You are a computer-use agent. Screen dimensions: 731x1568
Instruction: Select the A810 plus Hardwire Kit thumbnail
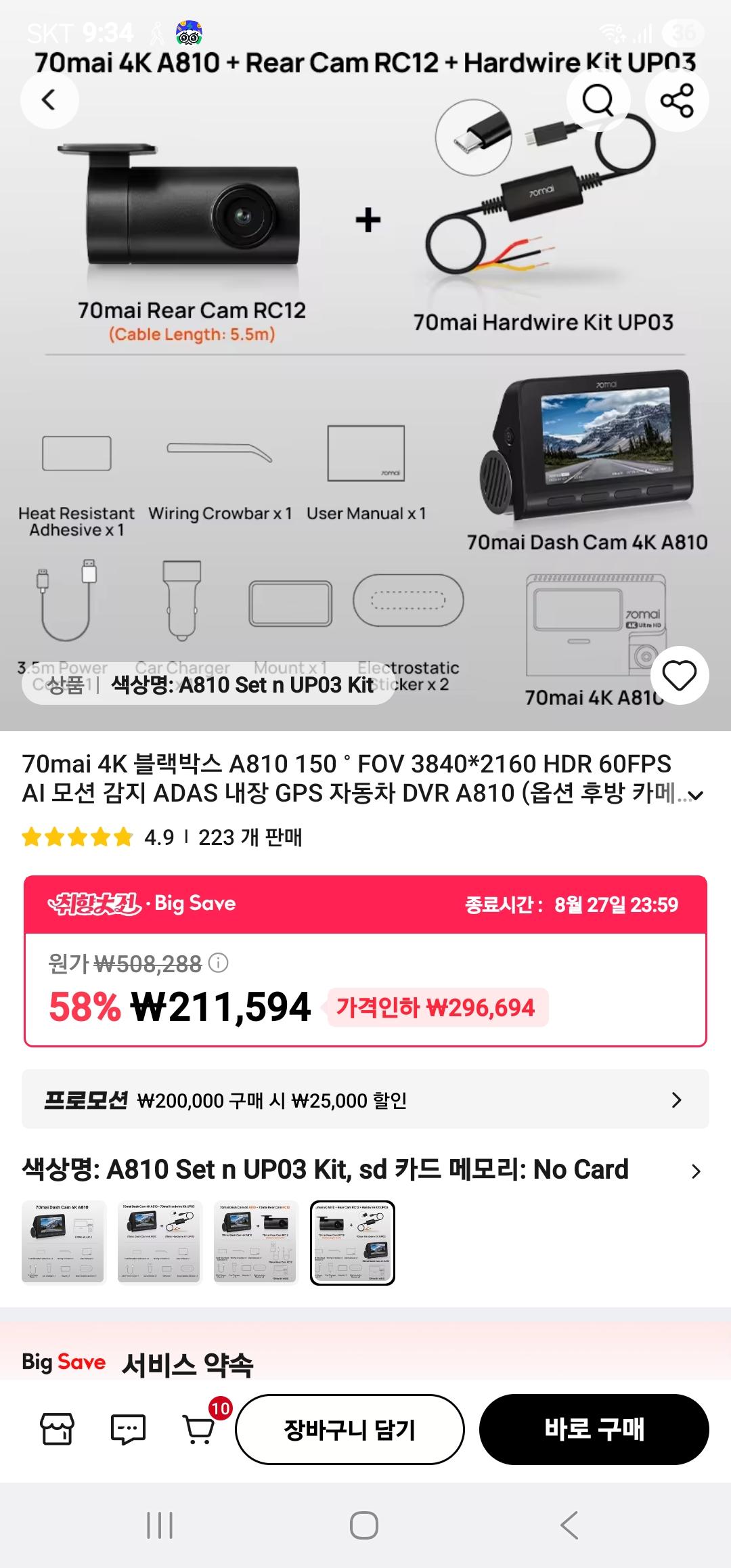[x=160, y=1242]
